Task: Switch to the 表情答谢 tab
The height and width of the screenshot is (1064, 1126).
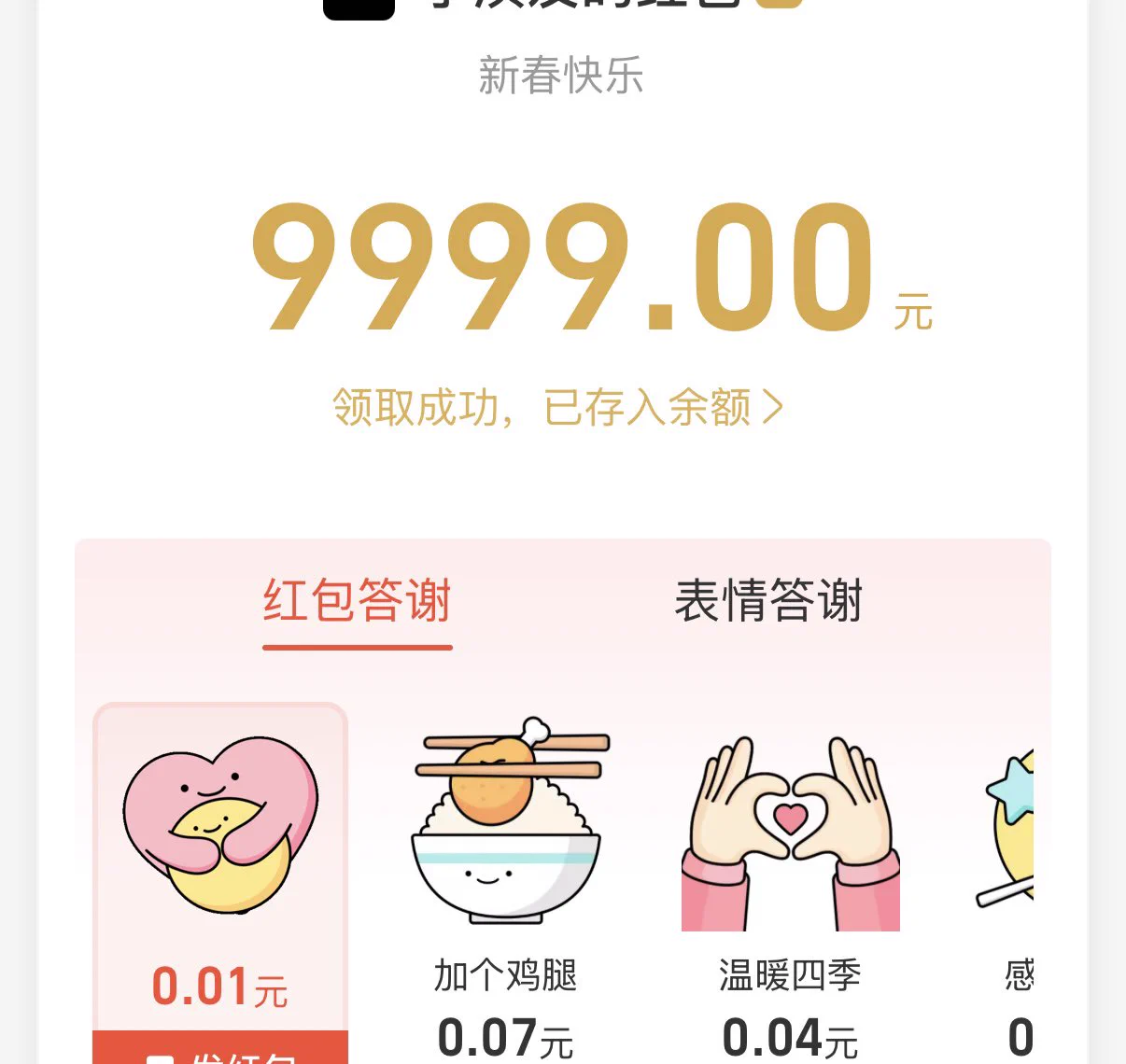Action: [767, 600]
